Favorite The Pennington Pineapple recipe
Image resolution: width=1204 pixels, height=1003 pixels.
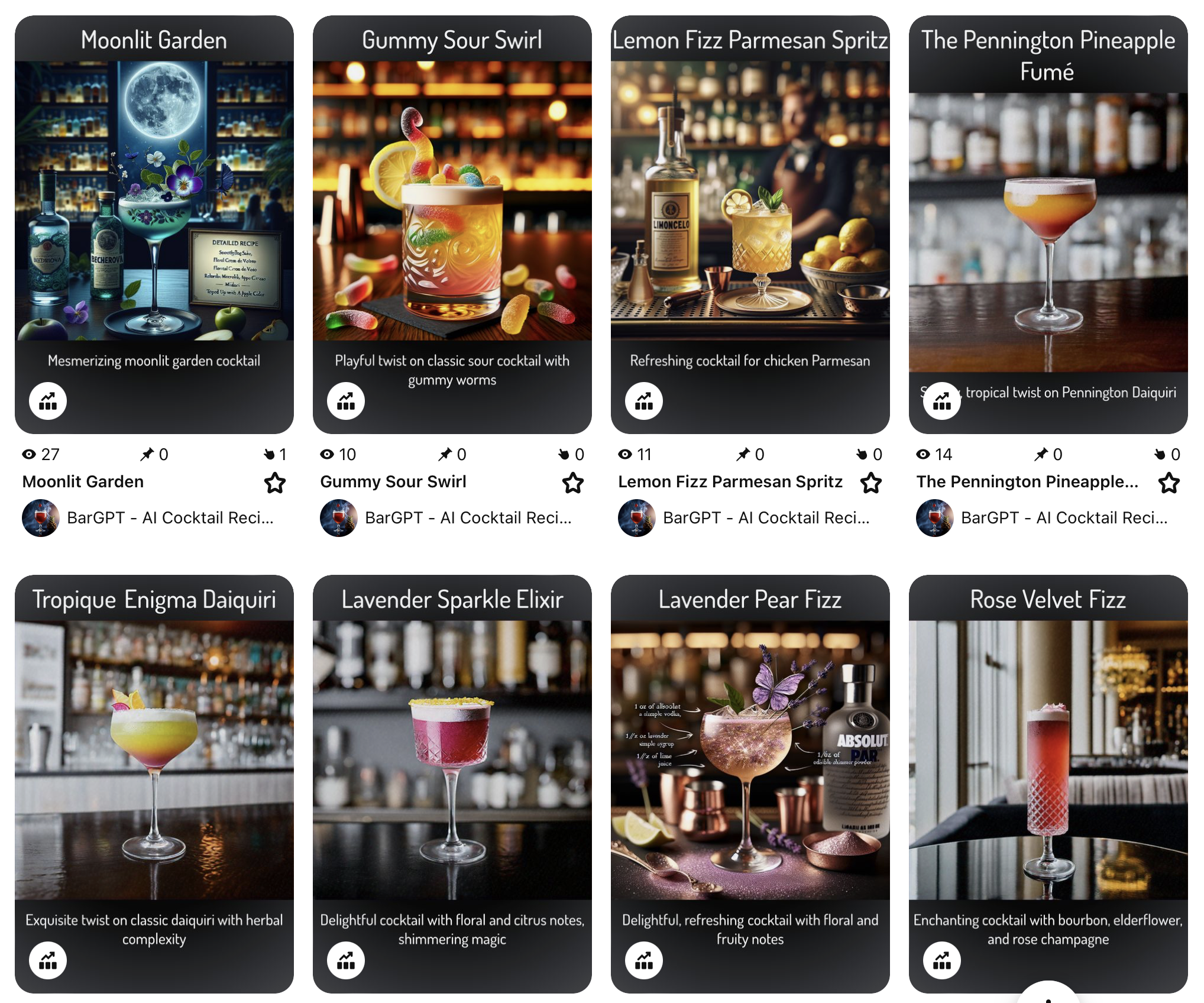click(x=1169, y=483)
